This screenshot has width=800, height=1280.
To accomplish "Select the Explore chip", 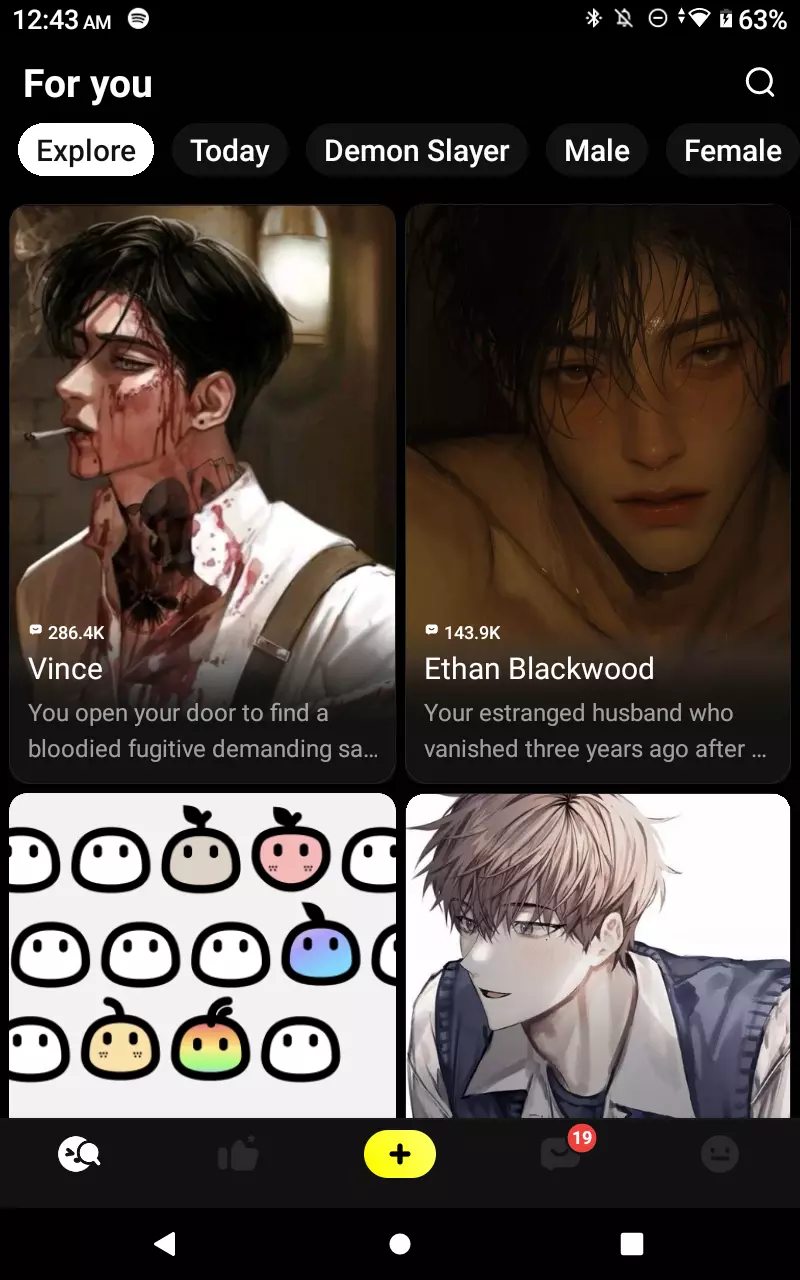I will coord(86,151).
